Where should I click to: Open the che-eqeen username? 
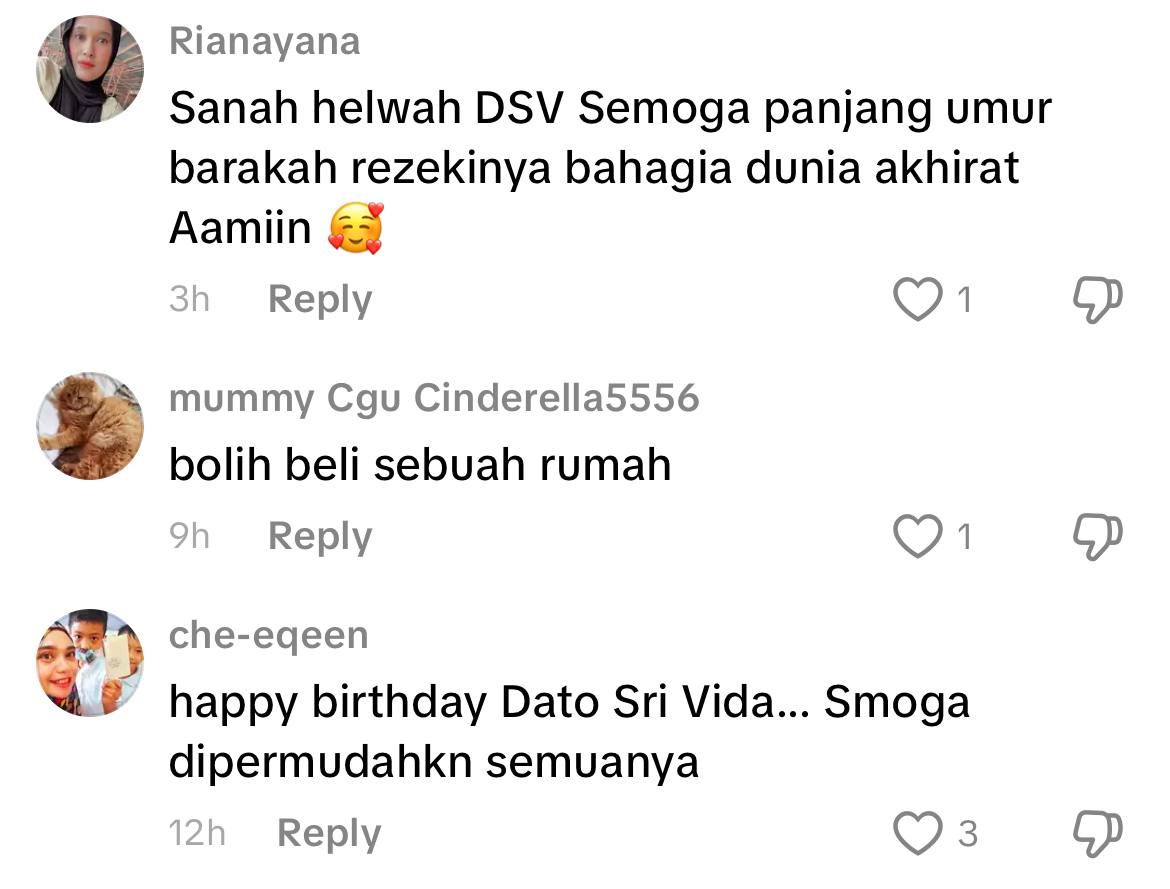(268, 635)
